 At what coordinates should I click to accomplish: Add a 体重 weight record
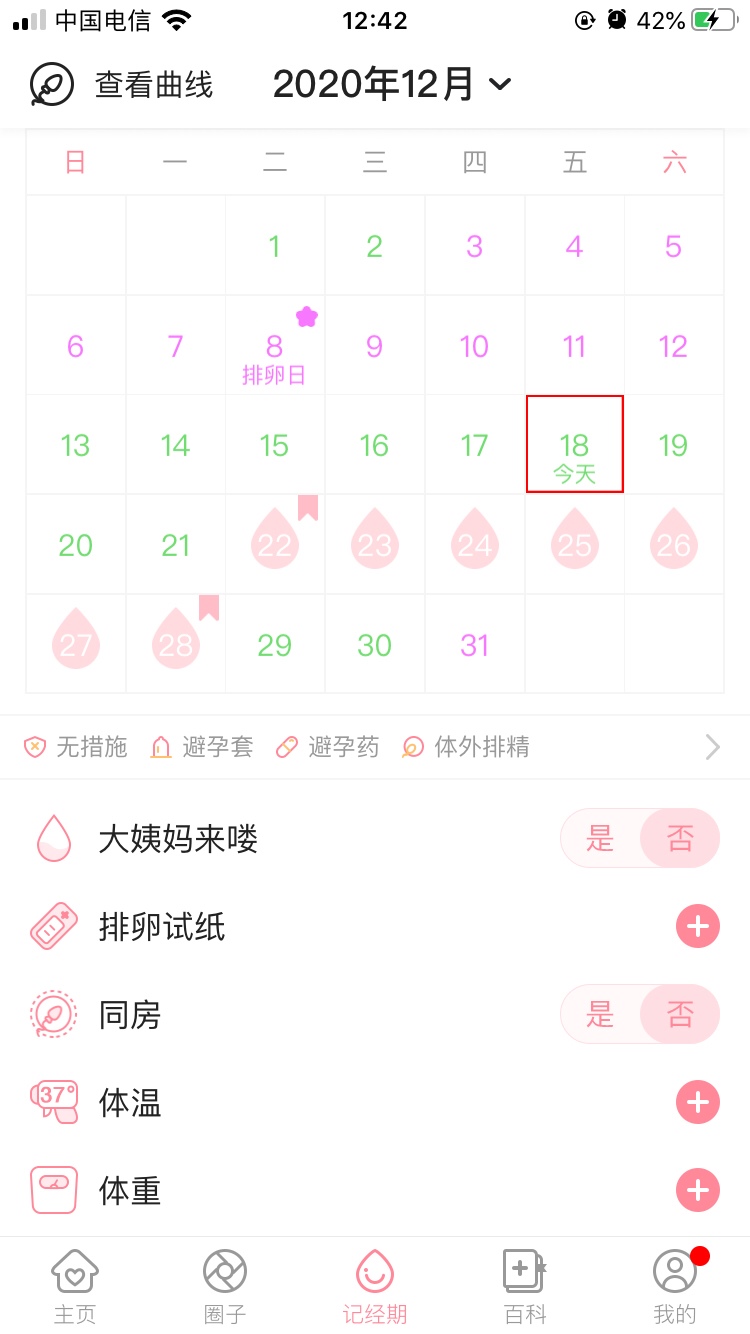click(x=697, y=1190)
